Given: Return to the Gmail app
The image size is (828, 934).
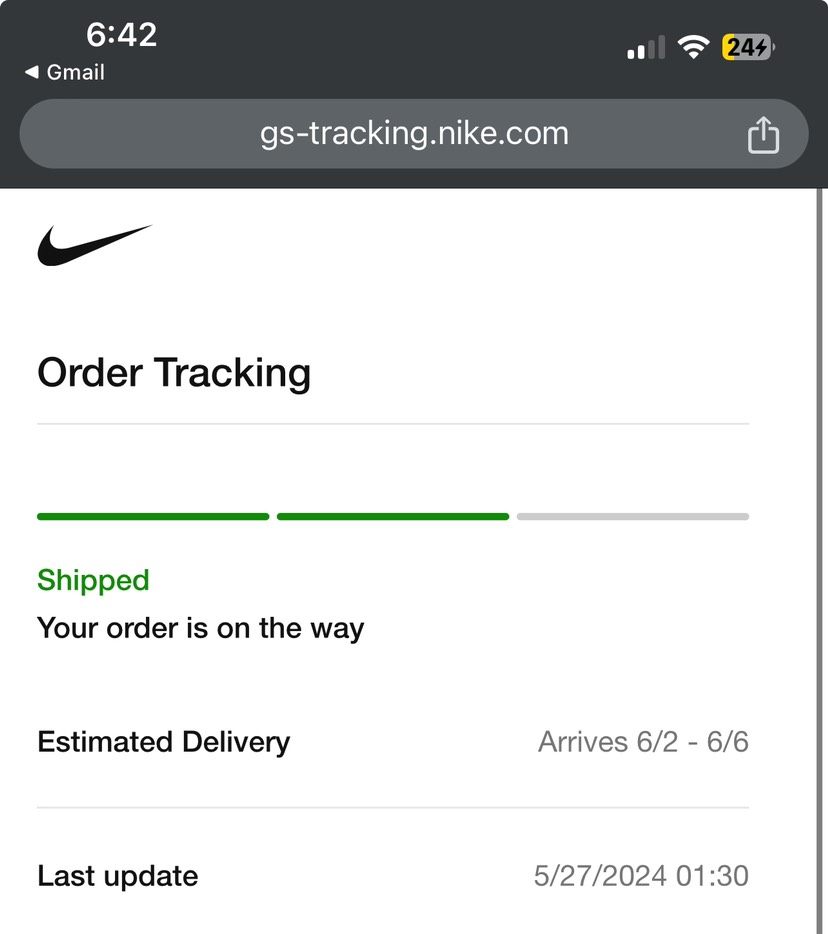Looking at the screenshot, I should coord(65,73).
